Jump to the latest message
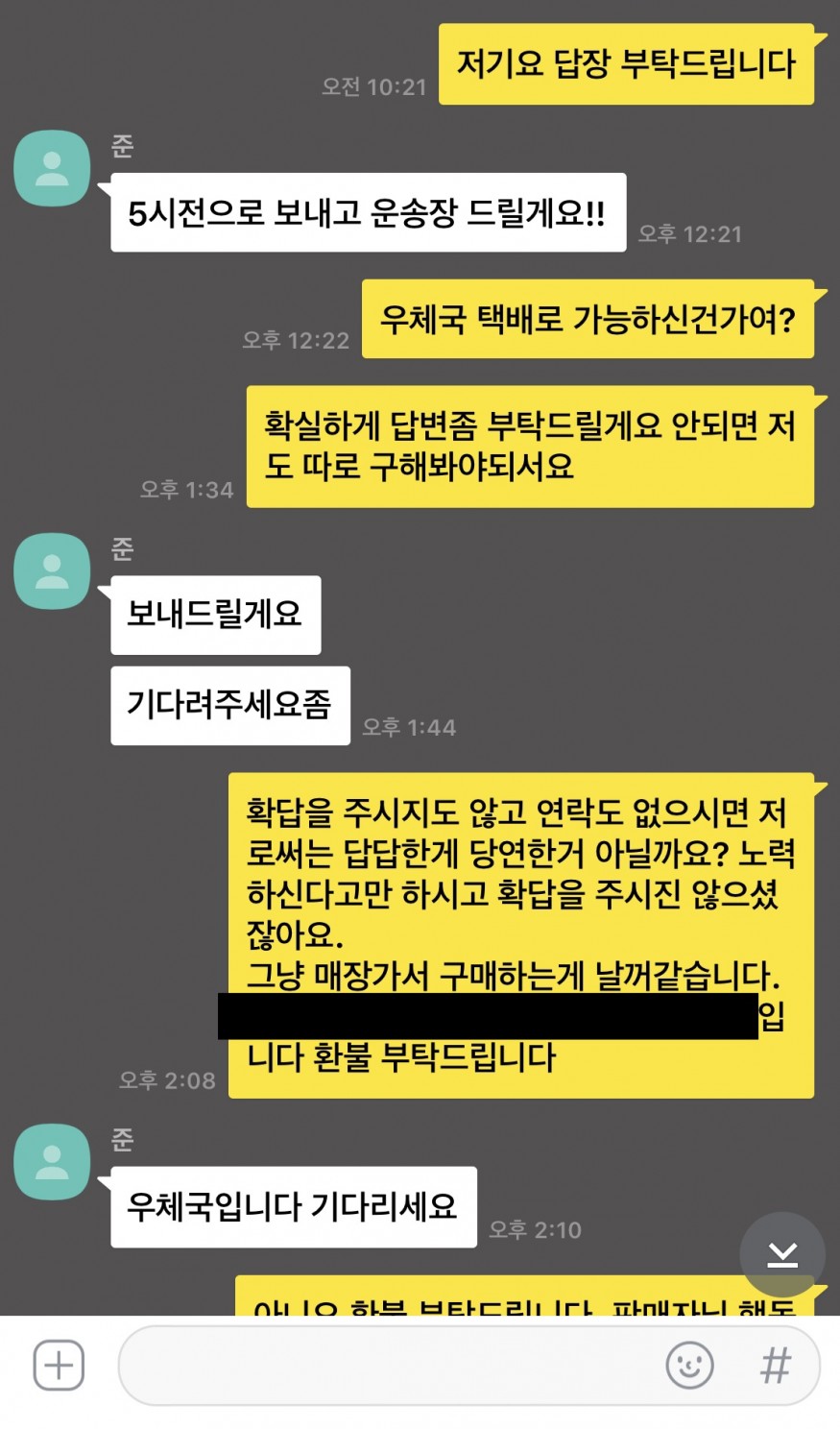Image resolution: width=840 pixels, height=1429 pixels. point(782,1254)
